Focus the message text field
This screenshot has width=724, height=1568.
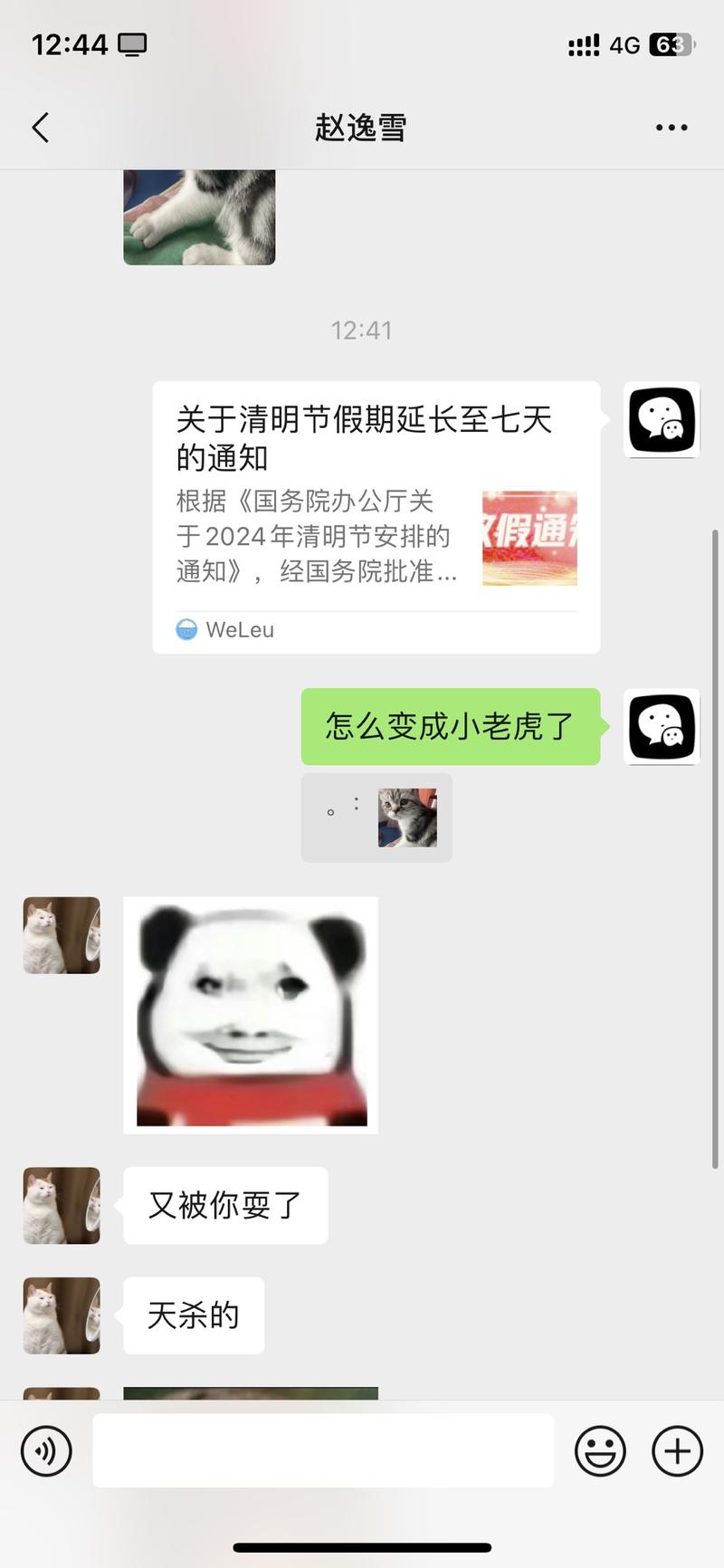323,1450
